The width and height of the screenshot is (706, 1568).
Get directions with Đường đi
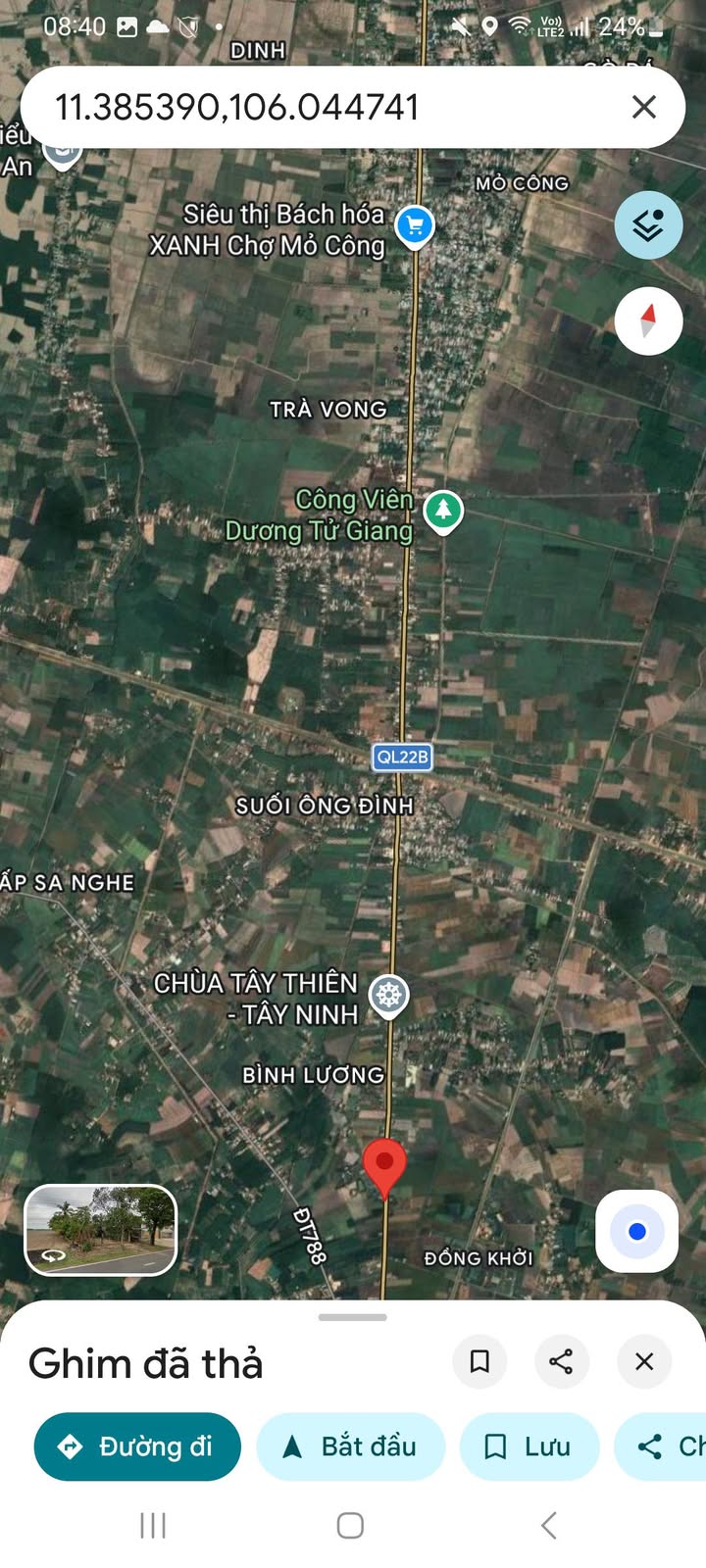[x=137, y=1446]
